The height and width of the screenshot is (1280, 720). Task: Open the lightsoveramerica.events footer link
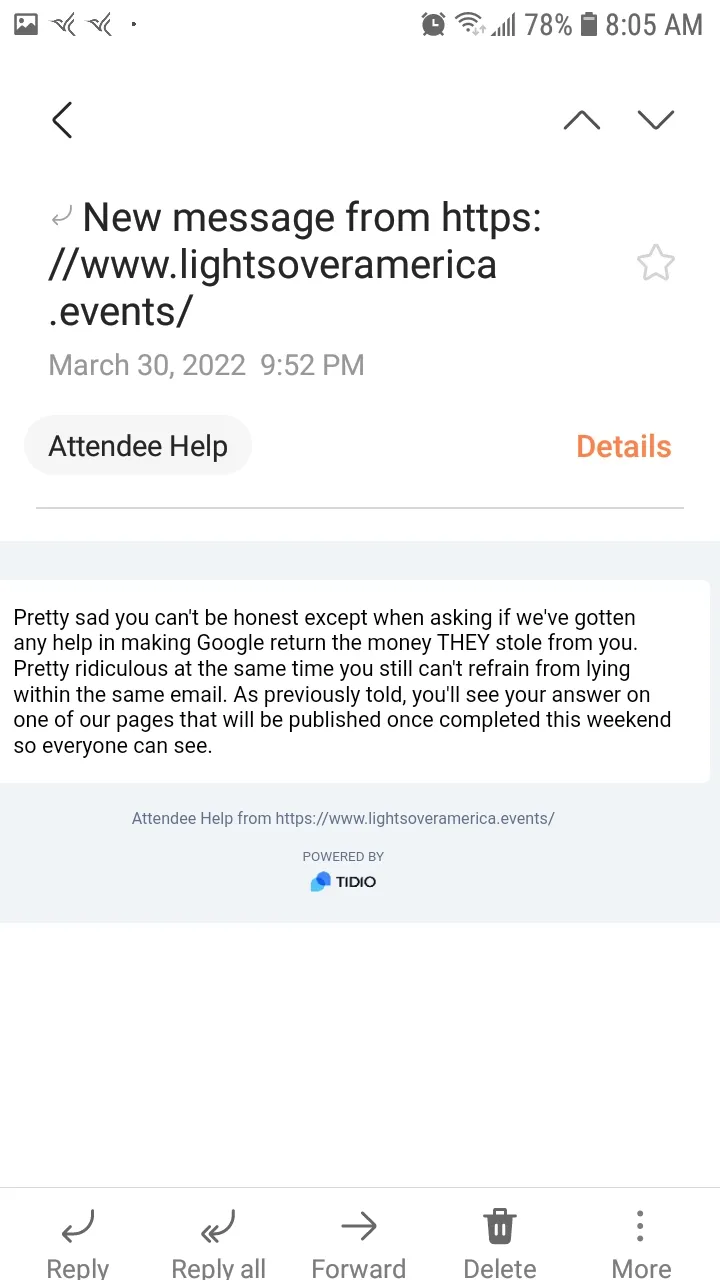[x=415, y=818]
